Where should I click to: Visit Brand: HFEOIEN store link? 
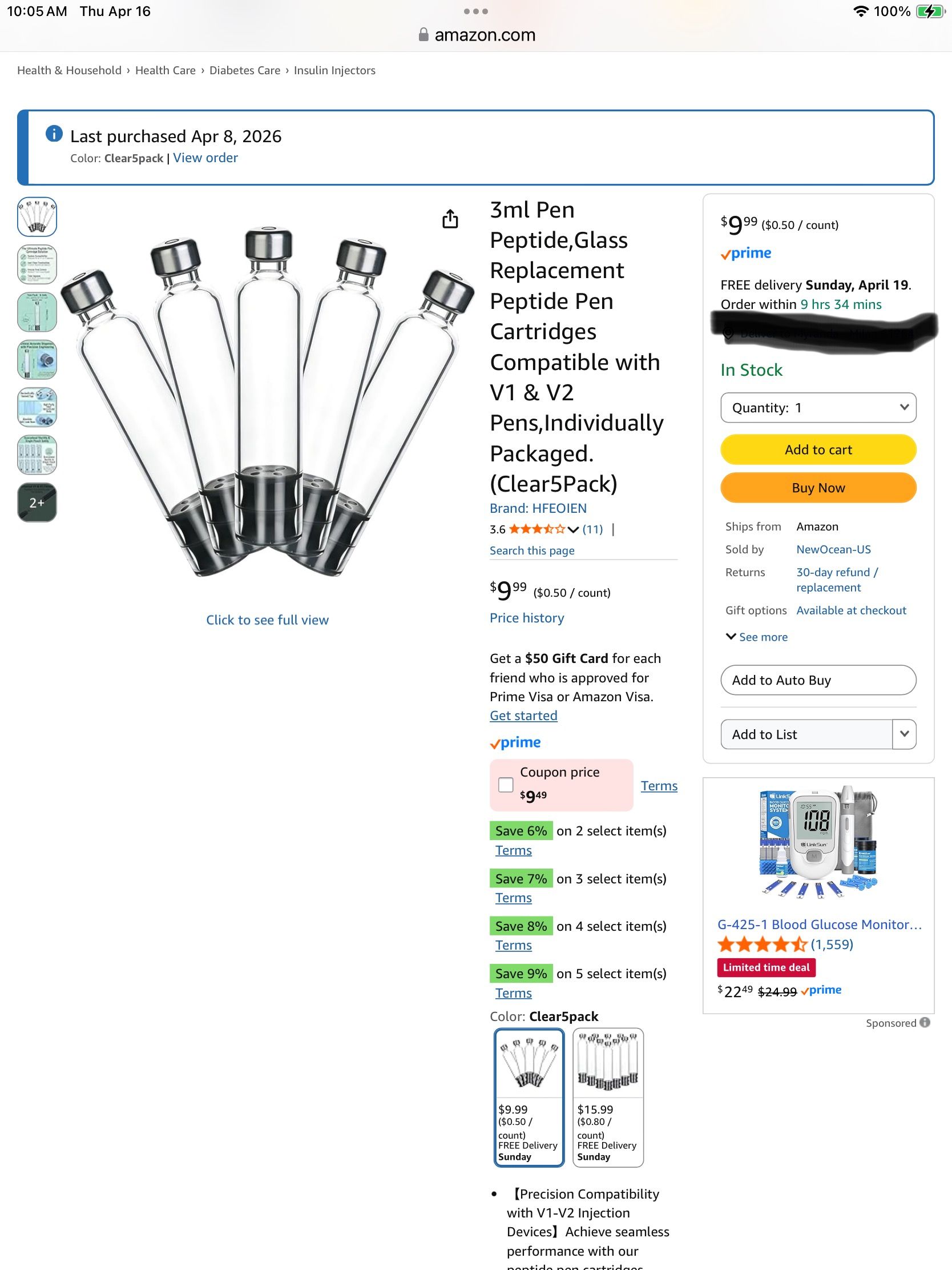pyautogui.click(x=538, y=508)
